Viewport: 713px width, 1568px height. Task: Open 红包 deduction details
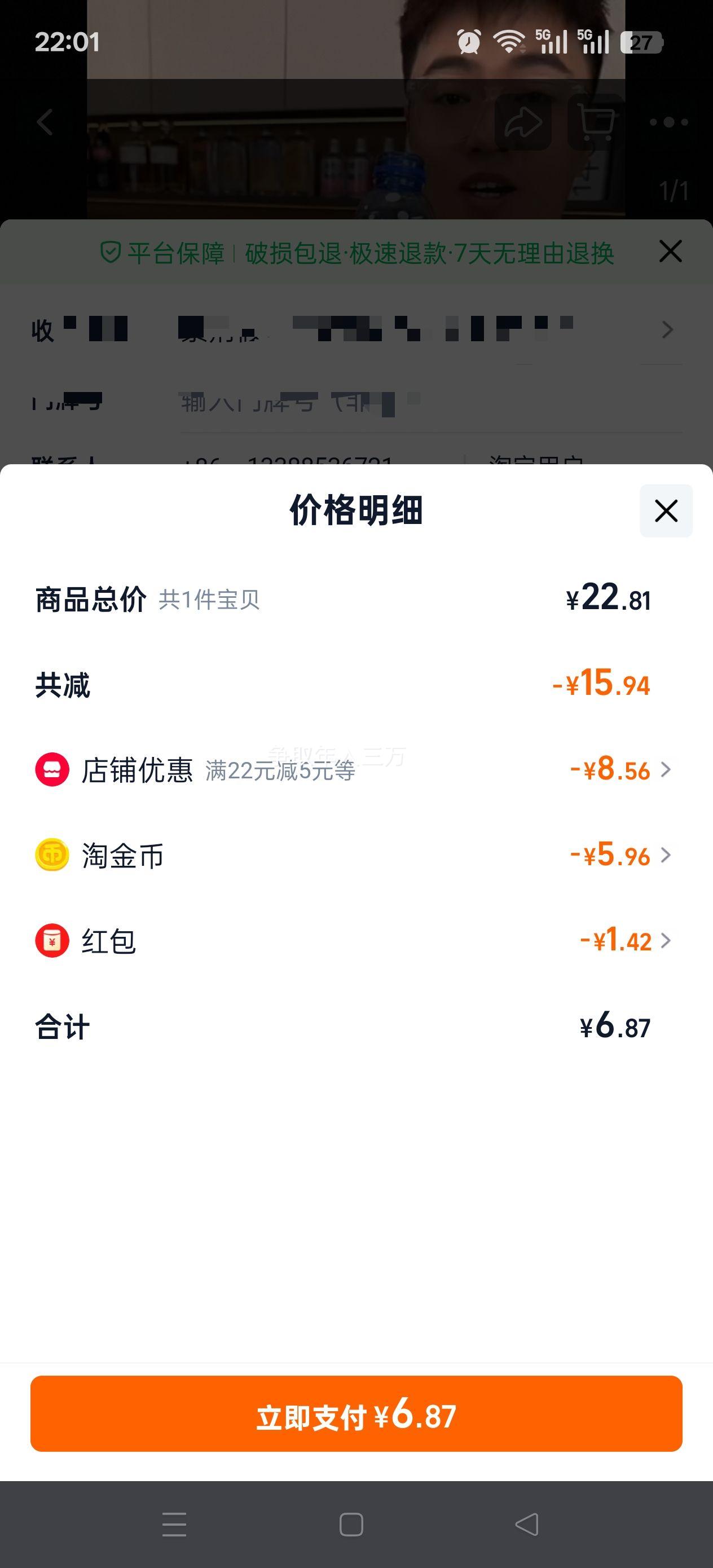click(356, 940)
